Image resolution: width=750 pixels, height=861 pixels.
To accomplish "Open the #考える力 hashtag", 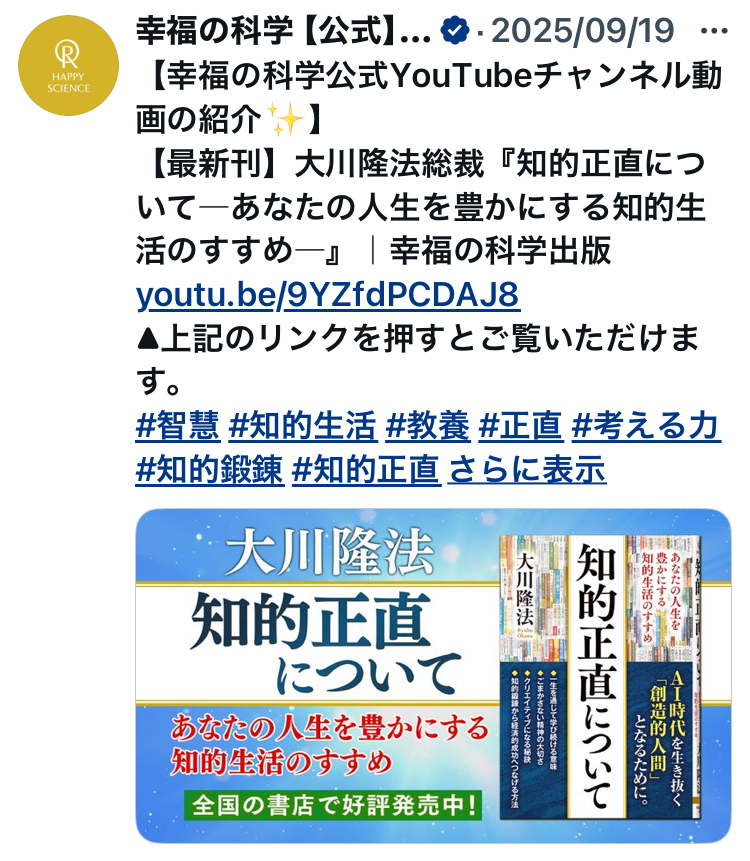I will (x=646, y=426).
